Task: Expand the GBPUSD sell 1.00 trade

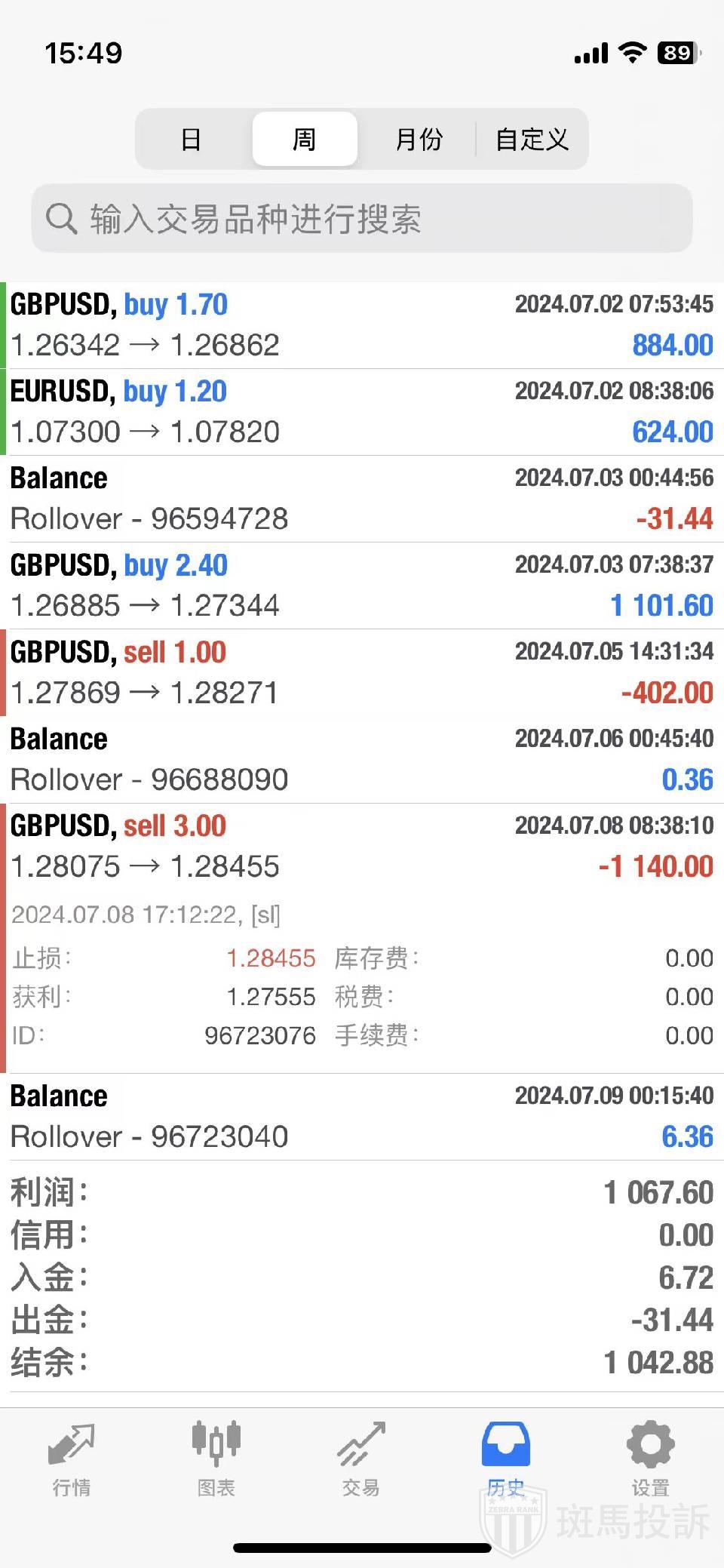Action: coord(362,672)
